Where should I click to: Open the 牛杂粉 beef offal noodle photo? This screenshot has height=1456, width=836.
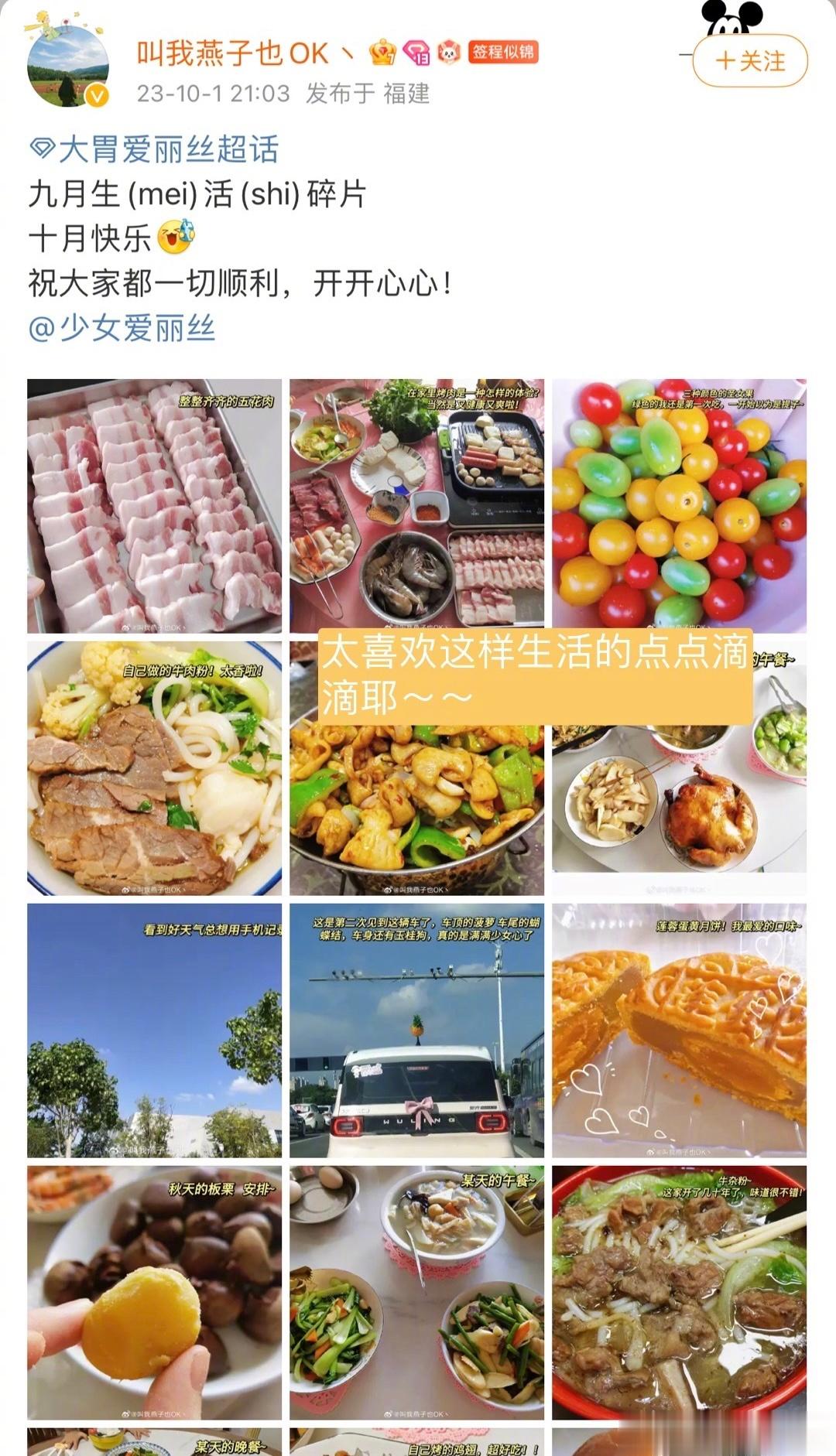(x=679, y=1293)
